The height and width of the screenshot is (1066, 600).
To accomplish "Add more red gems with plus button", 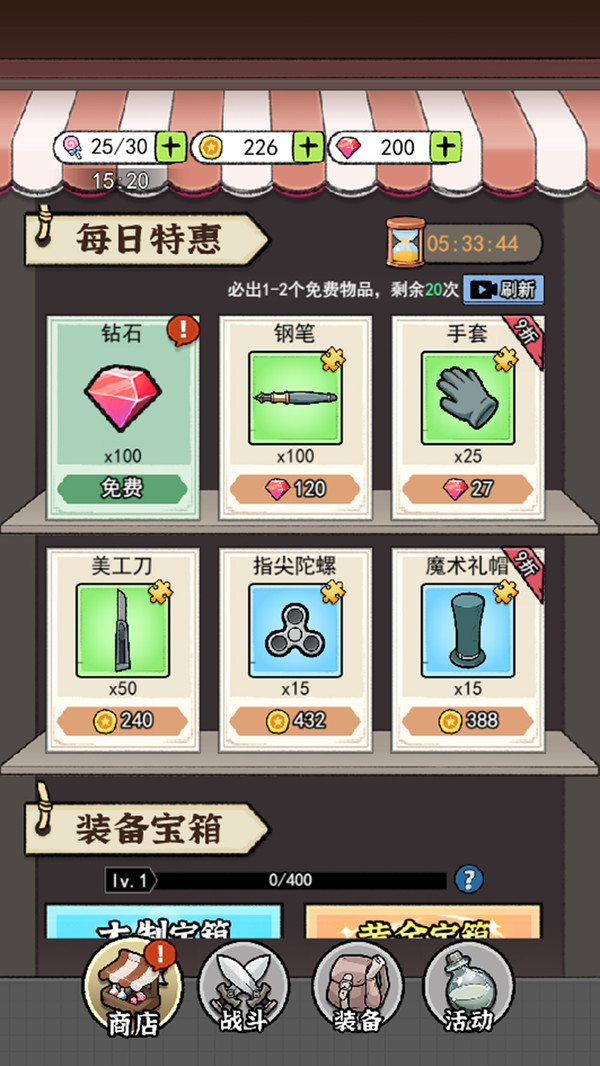I will (446, 147).
